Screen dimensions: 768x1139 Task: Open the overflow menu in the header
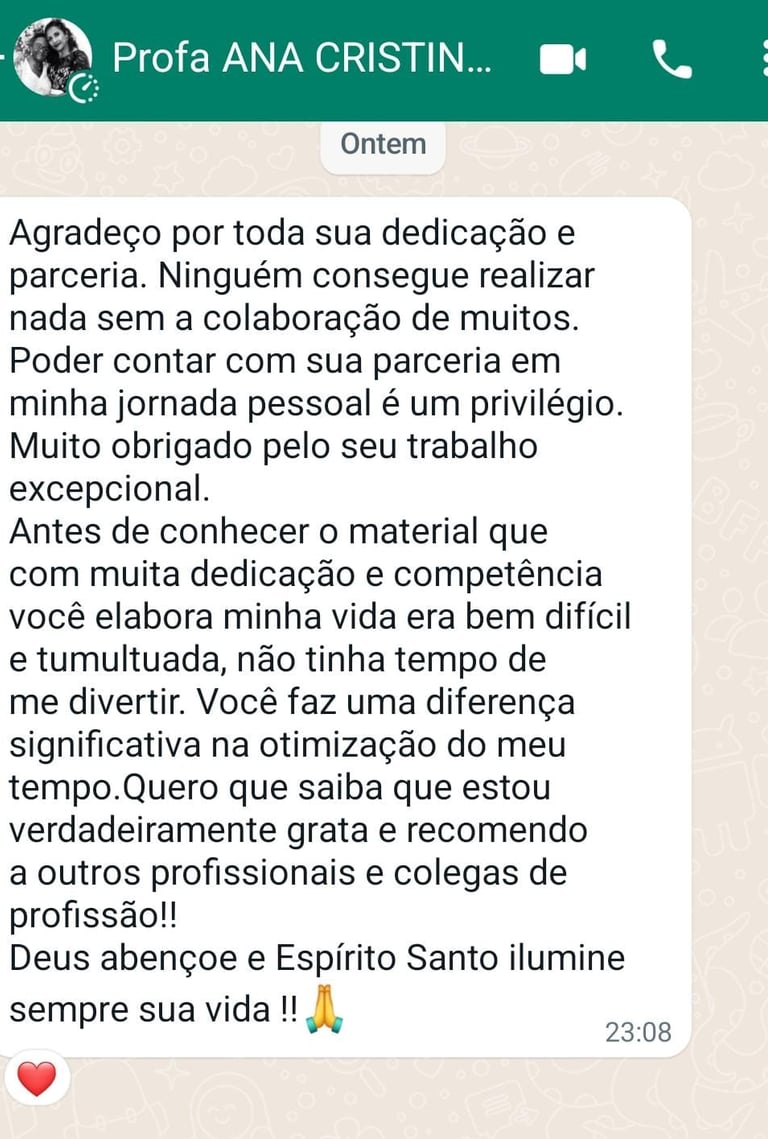click(x=762, y=60)
